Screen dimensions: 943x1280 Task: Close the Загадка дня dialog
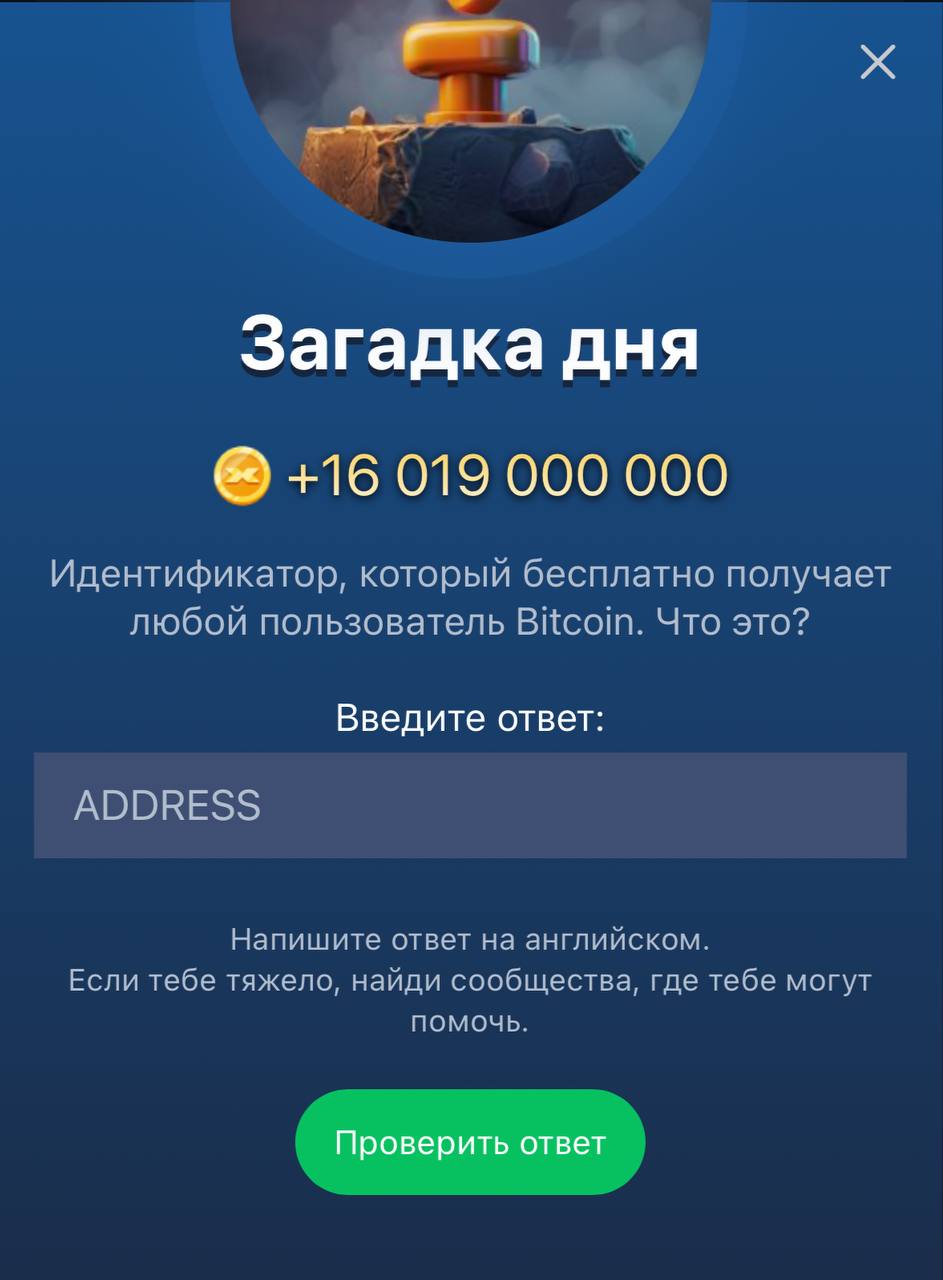(877, 63)
